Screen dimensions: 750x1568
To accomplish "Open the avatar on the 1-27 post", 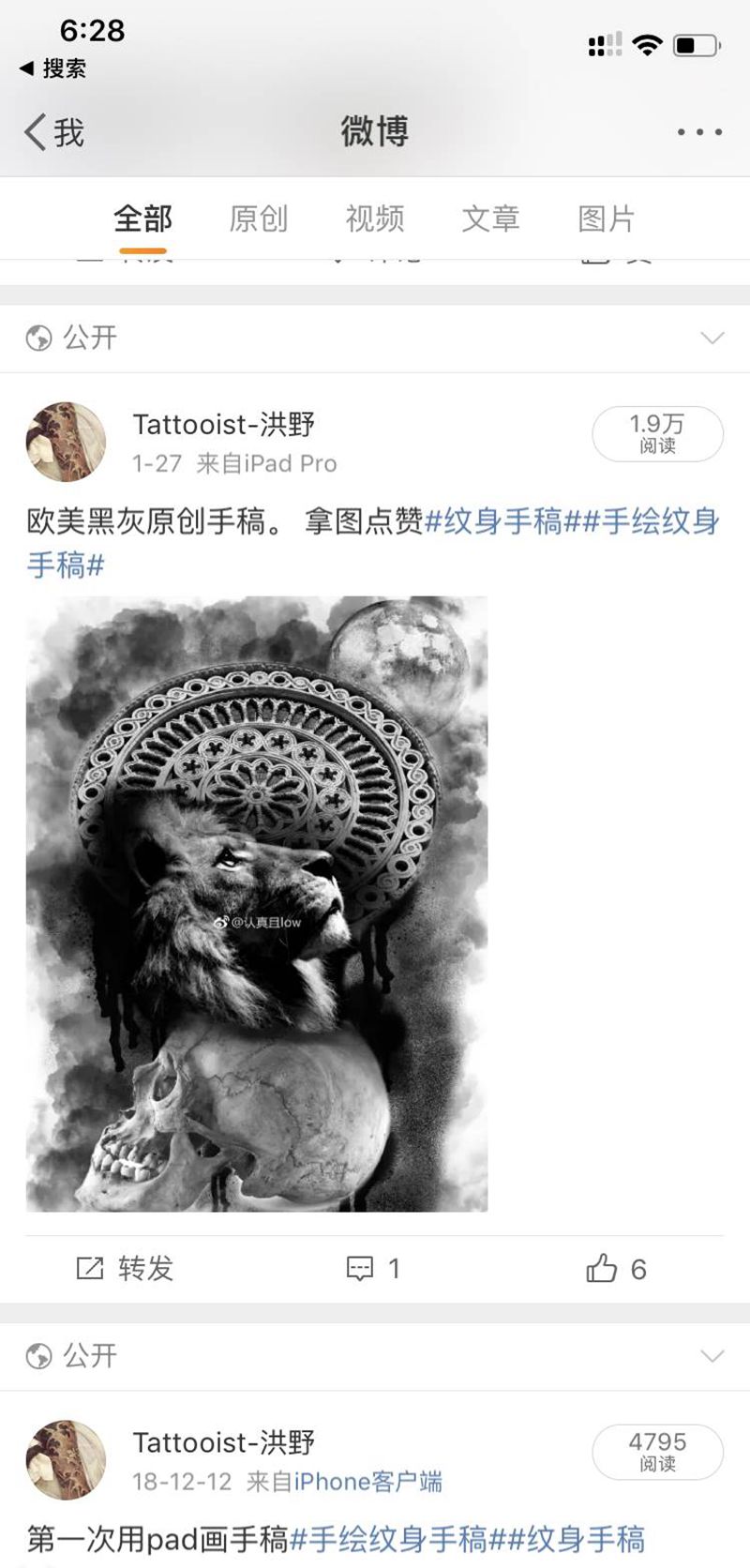I will tap(66, 442).
